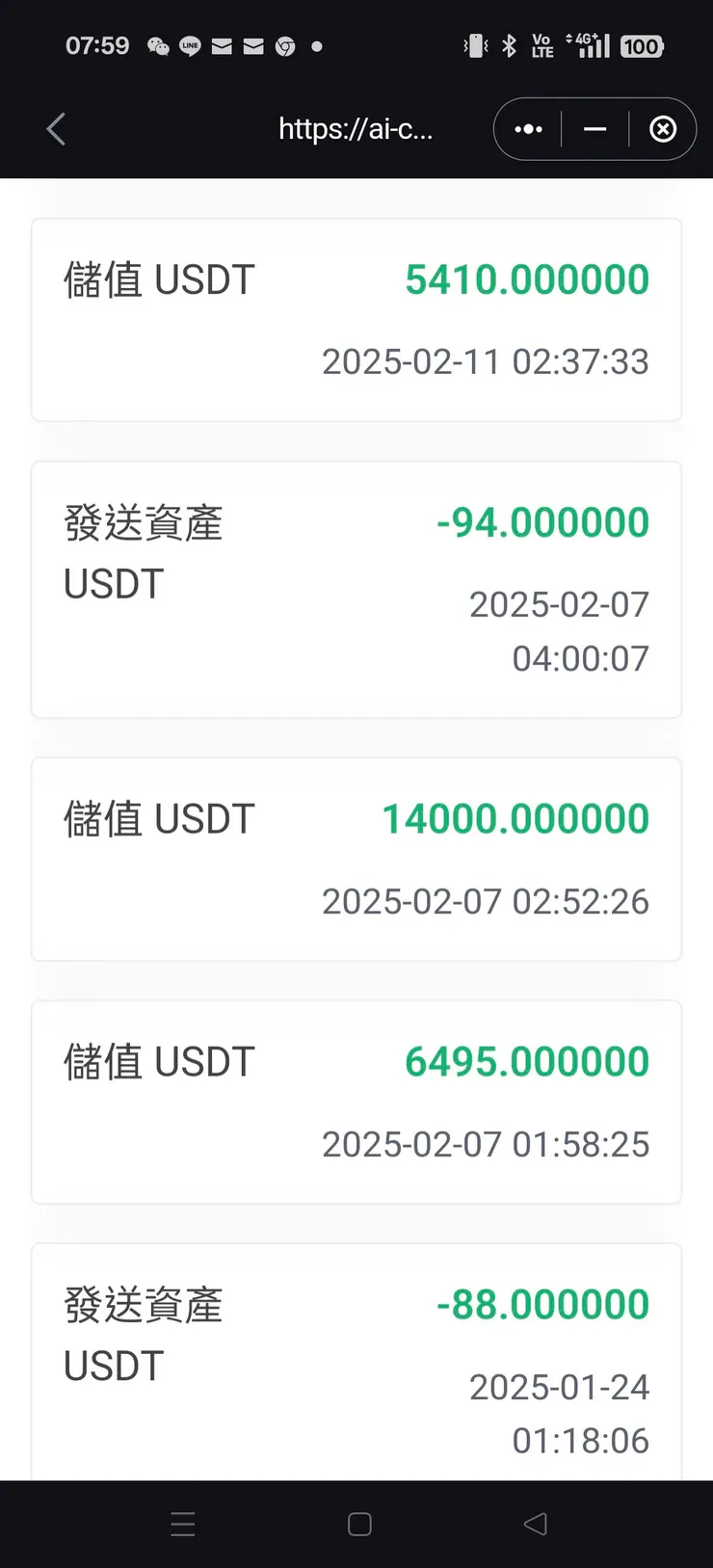713x1568 pixels.
Task: Open the Chrome notification icon
Action: point(283,46)
